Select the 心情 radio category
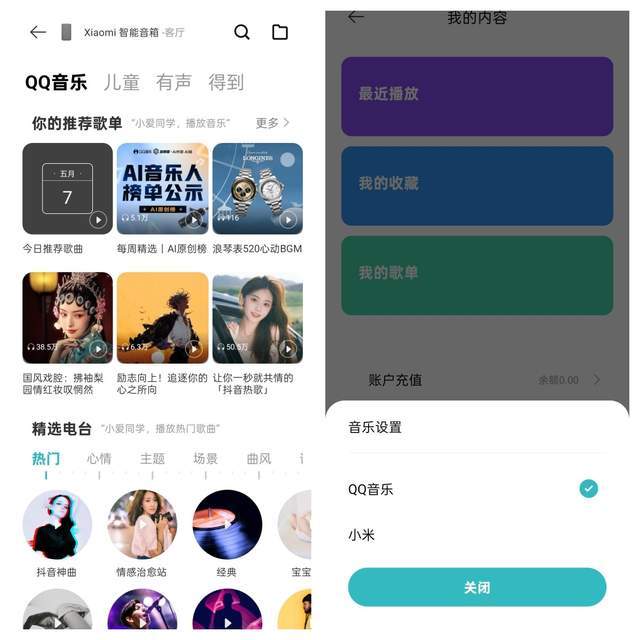640x640 pixels. (99, 459)
